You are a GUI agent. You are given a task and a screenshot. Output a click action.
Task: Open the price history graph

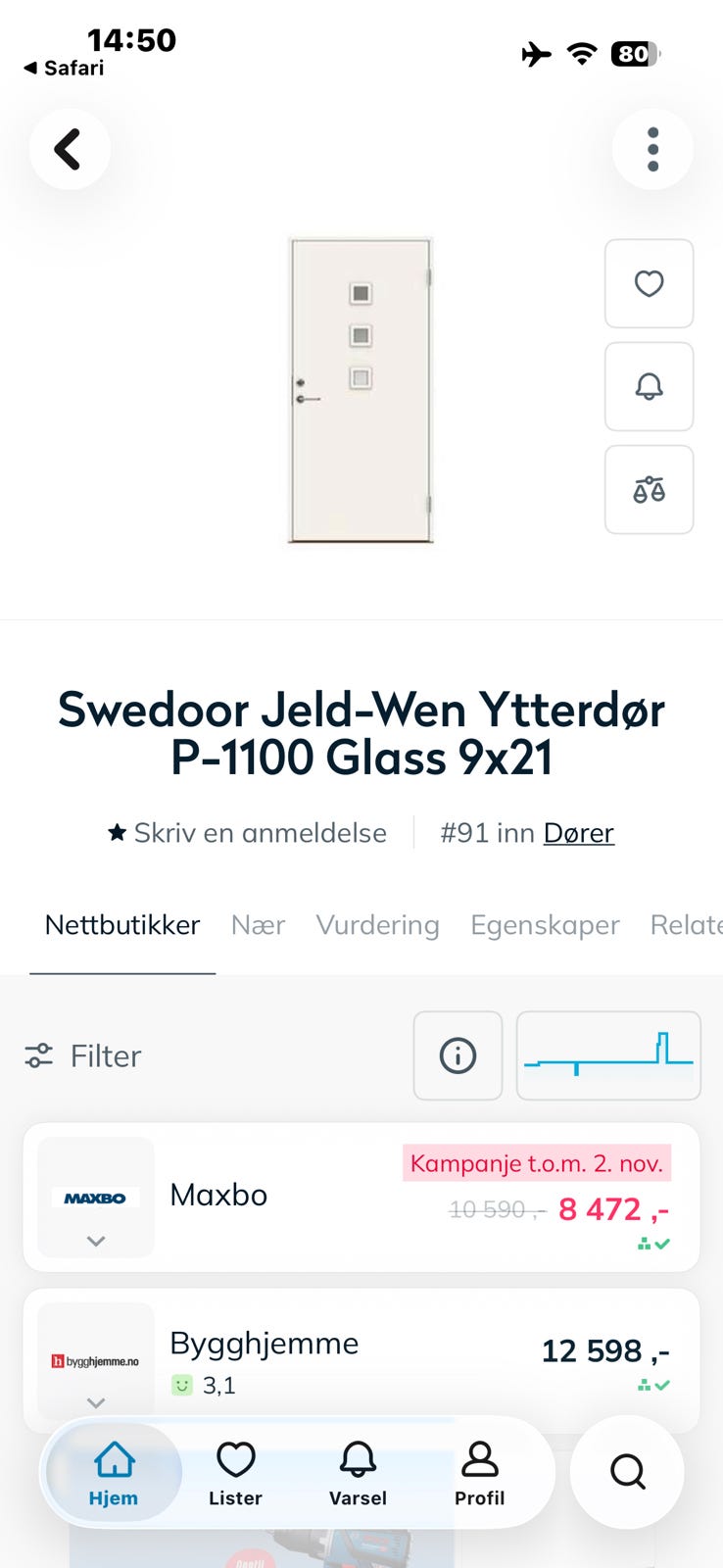(607, 1055)
